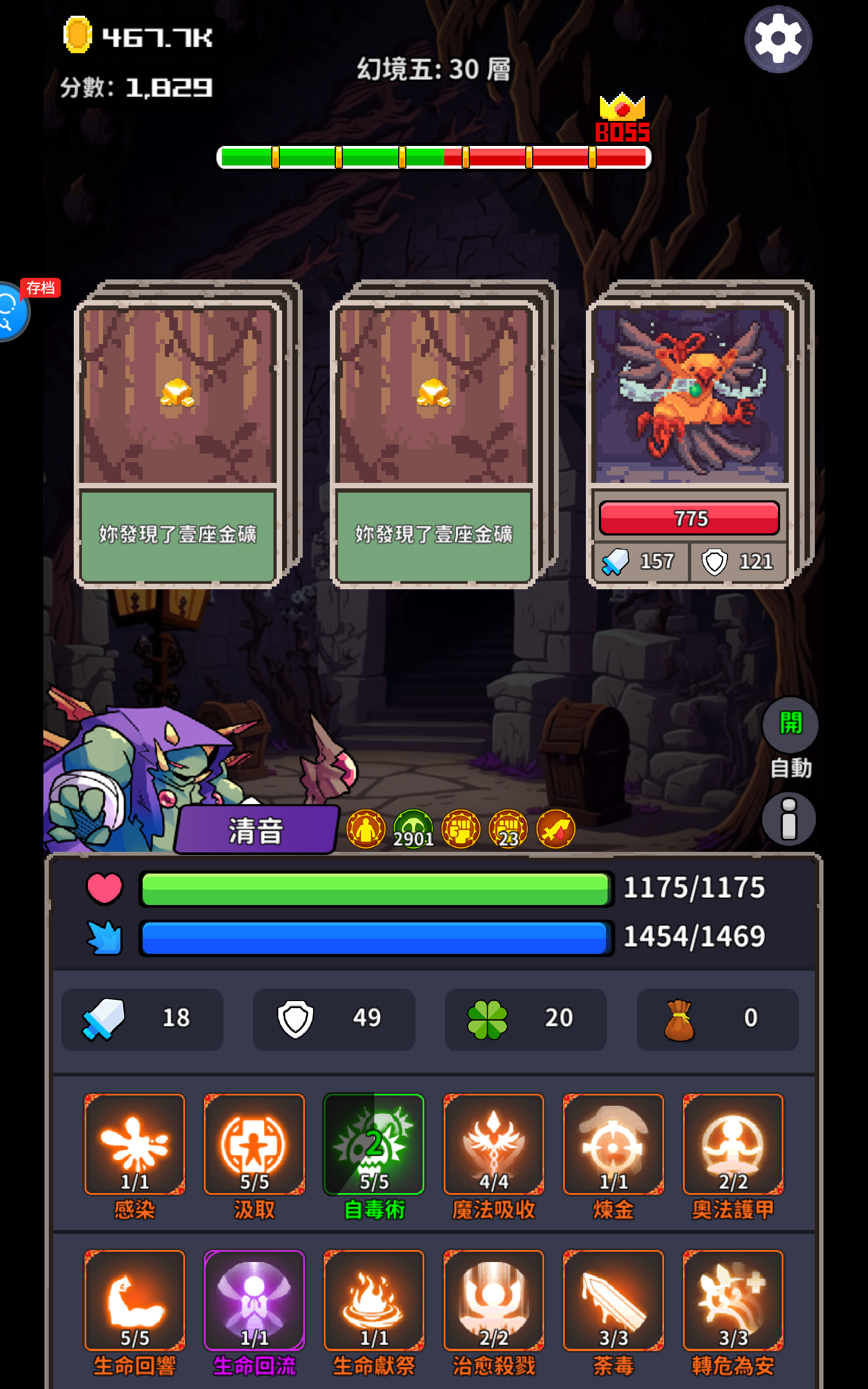Image resolution: width=868 pixels, height=1389 pixels.
Task: Open the 魔法吸收 skill
Action: [493, 1144]
